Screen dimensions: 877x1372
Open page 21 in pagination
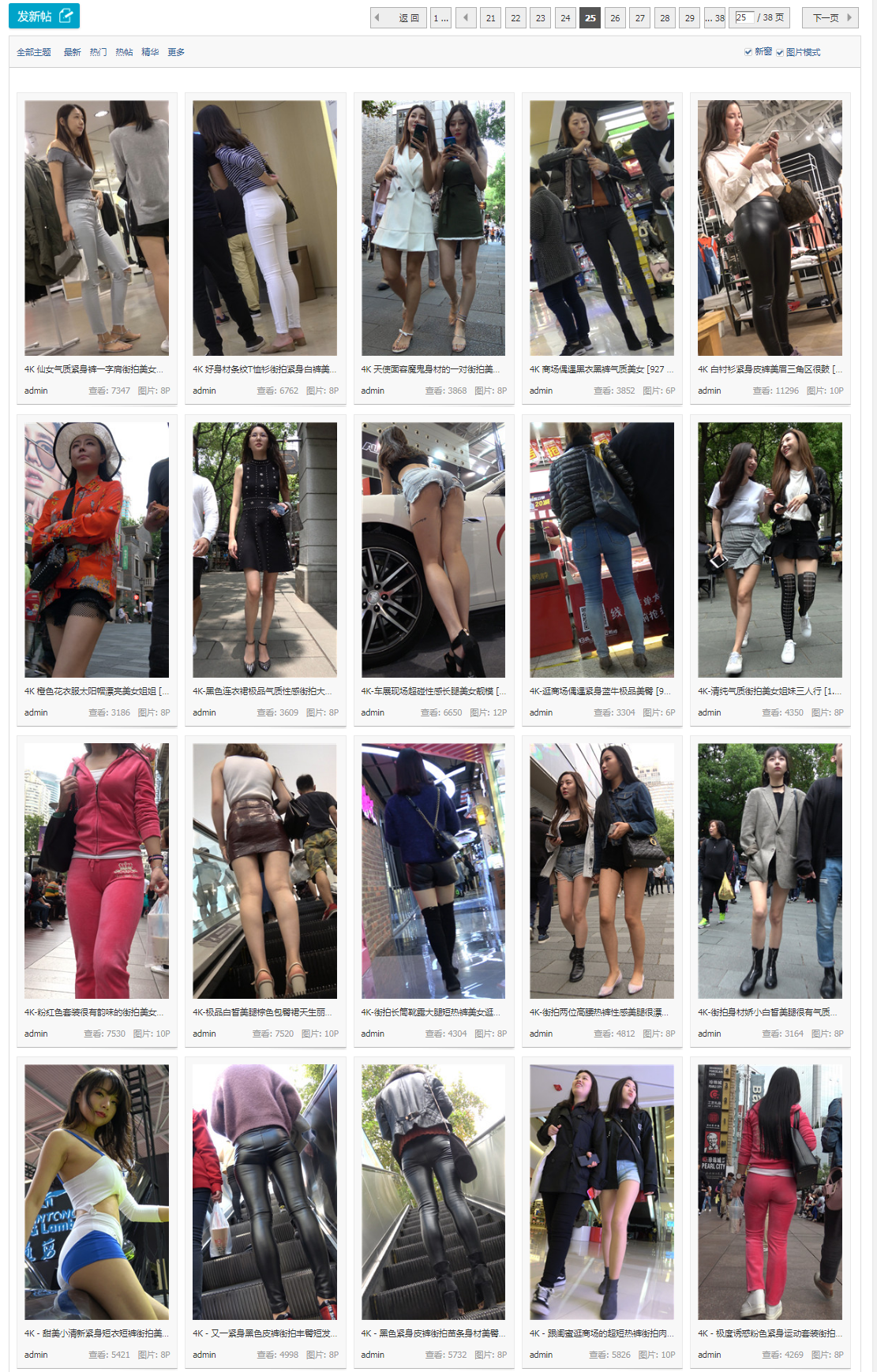tap(490, 17)
